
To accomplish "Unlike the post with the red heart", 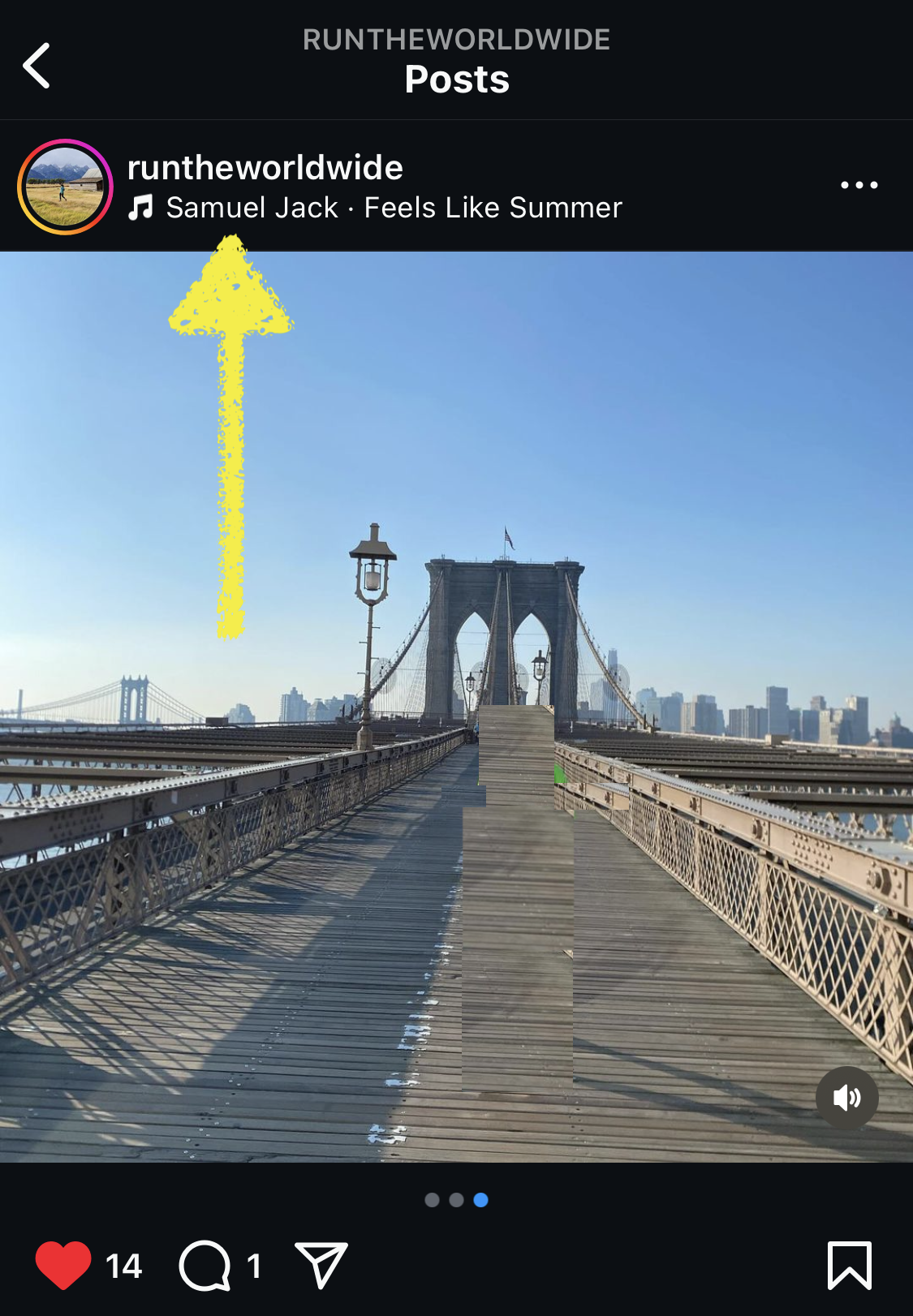I will (63, 1265).
